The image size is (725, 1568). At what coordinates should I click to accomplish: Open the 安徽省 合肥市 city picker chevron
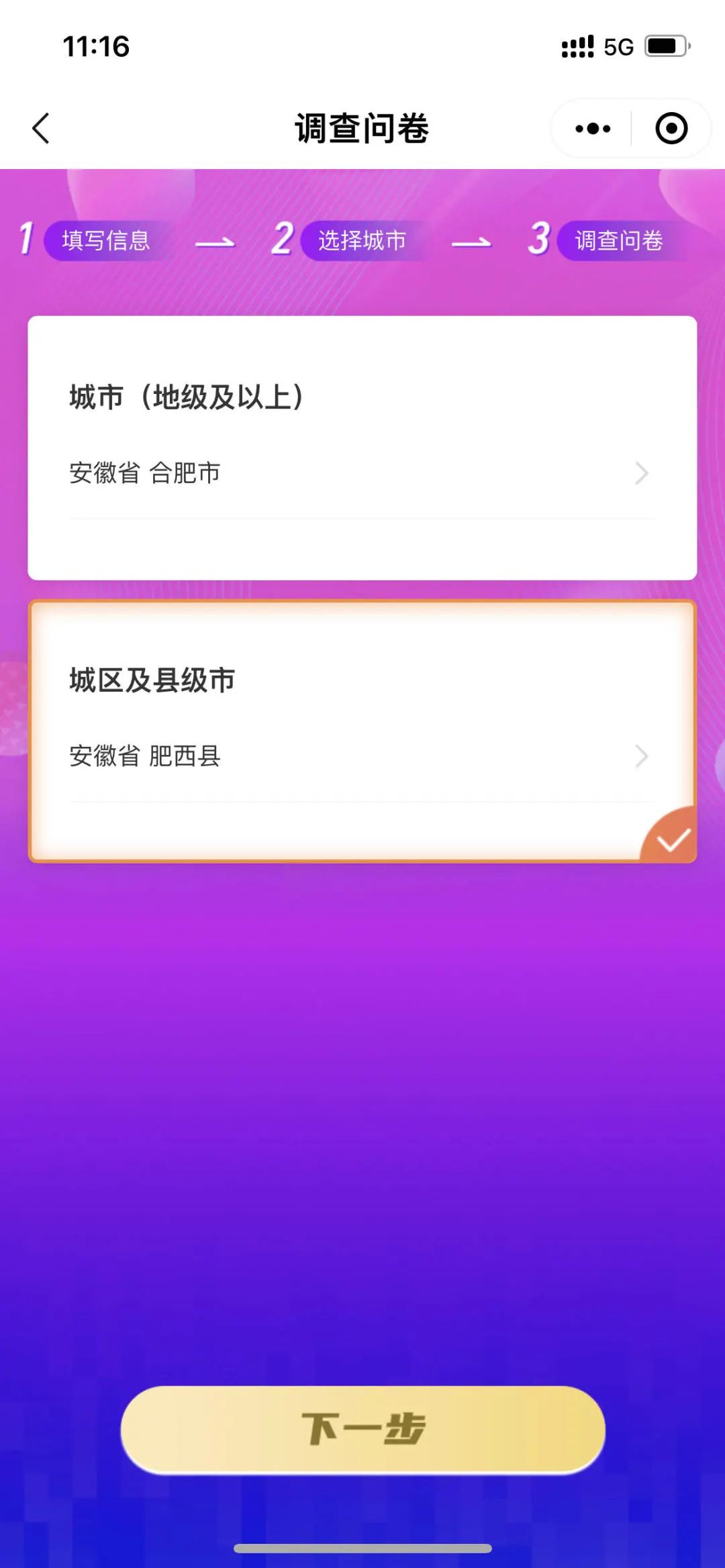640,472
